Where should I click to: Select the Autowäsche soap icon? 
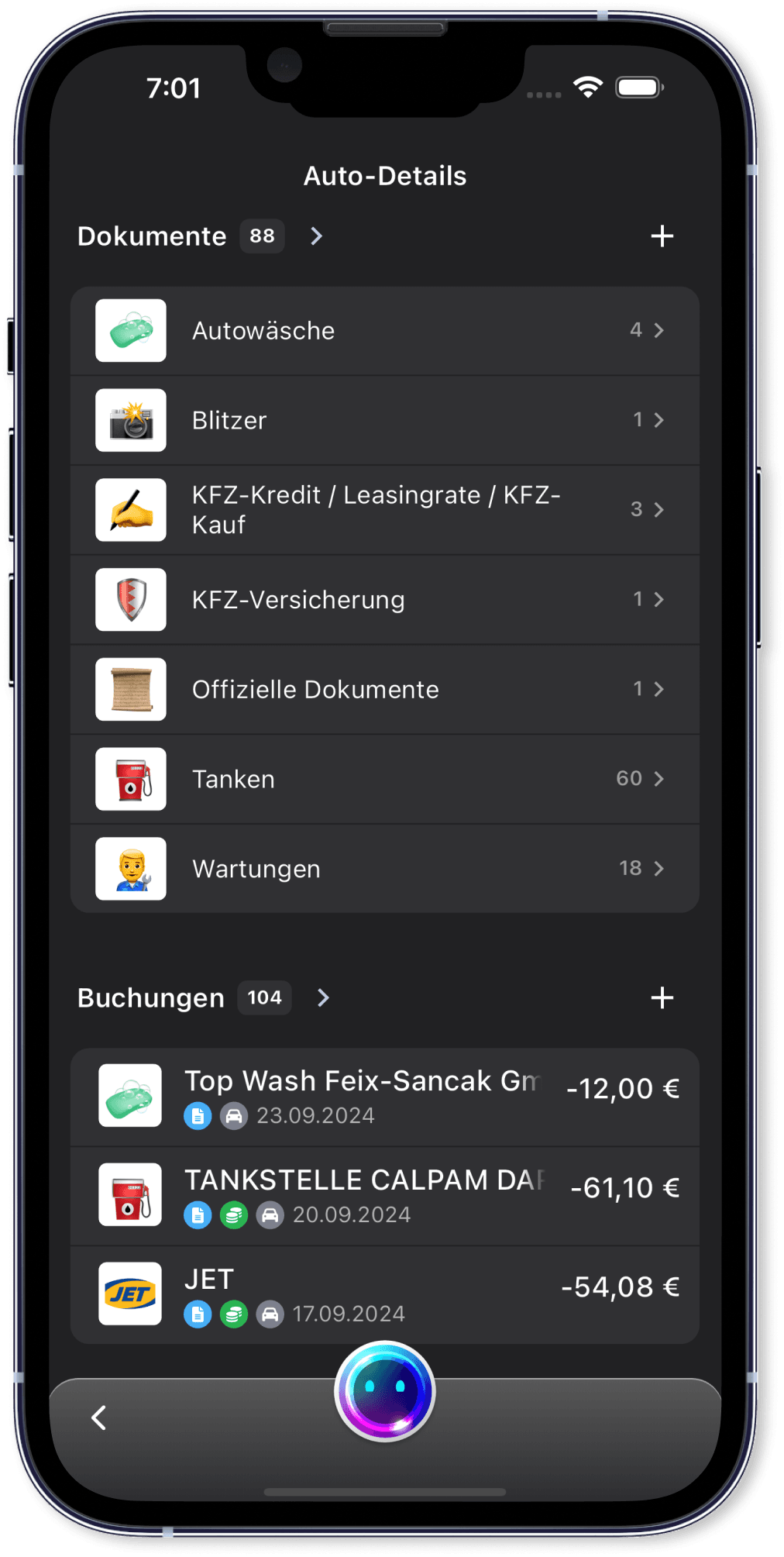[x=129, y=331]
